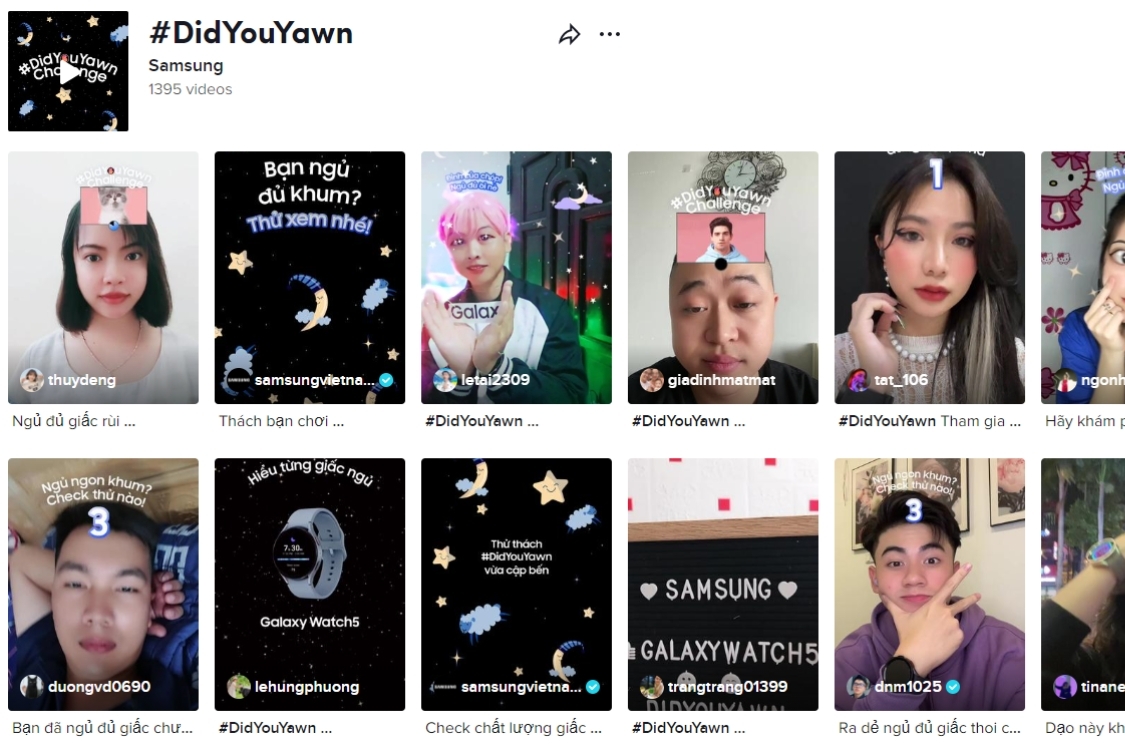Open the 'Bạn ngủ đủ khum?' video
The height and width of the screenshot is (750, 1125).
pyautogui.click(x=310, y=277)
